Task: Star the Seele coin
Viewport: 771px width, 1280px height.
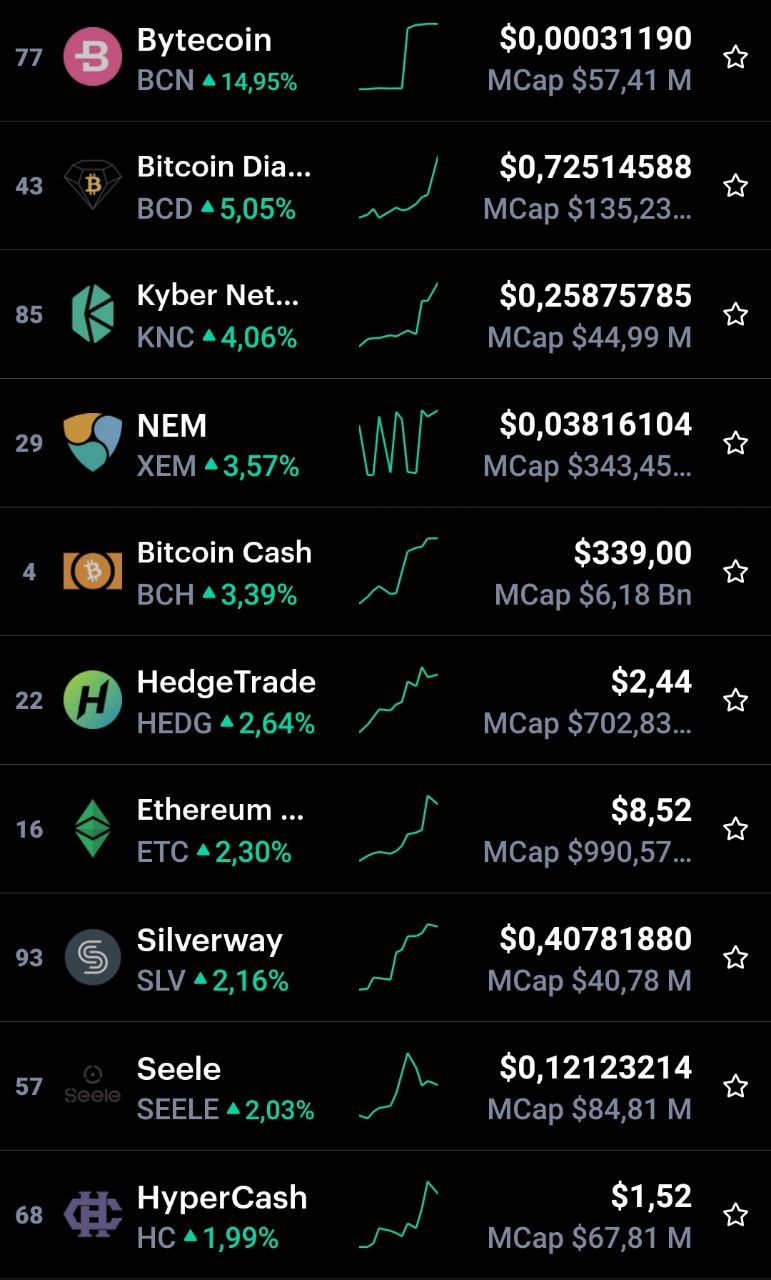Action: pyautogui.click(x=736, y=1086)
